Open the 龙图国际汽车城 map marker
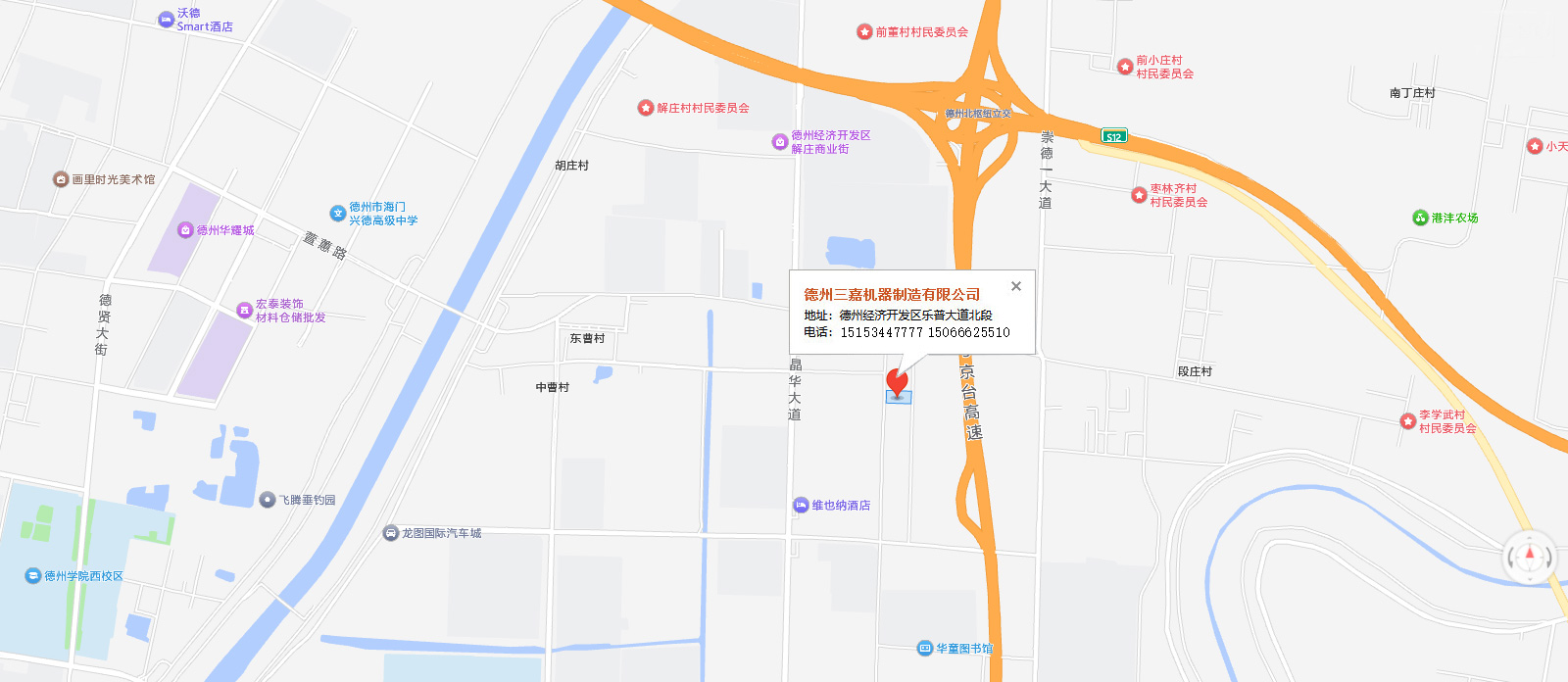This screenshot has width=1568, height=682. (x=391, y=533)
